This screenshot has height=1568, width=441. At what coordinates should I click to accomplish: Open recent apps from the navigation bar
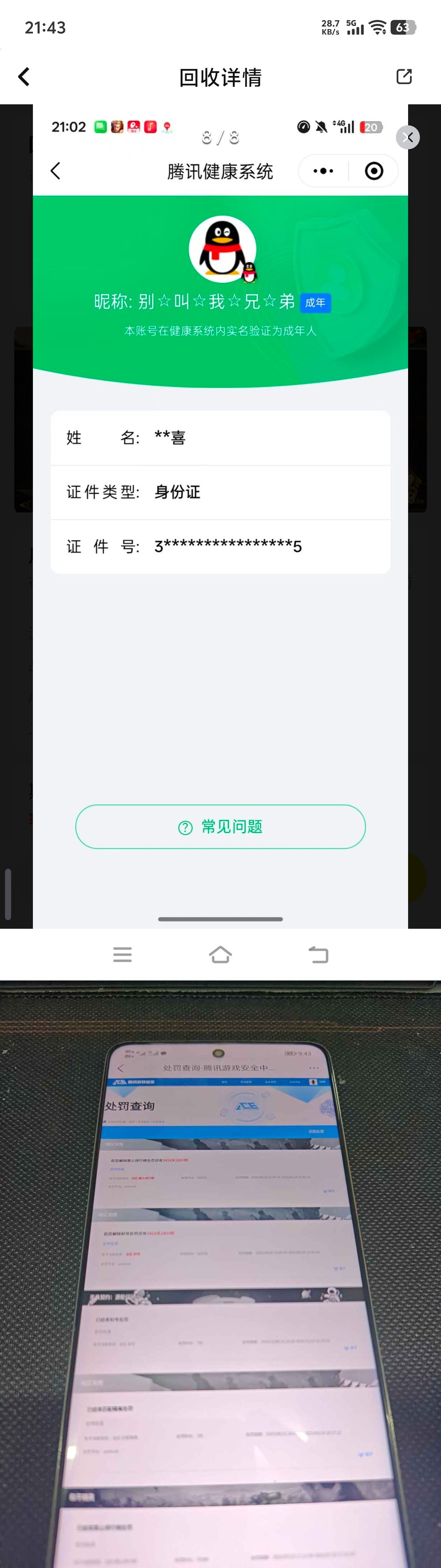point(122,954)
